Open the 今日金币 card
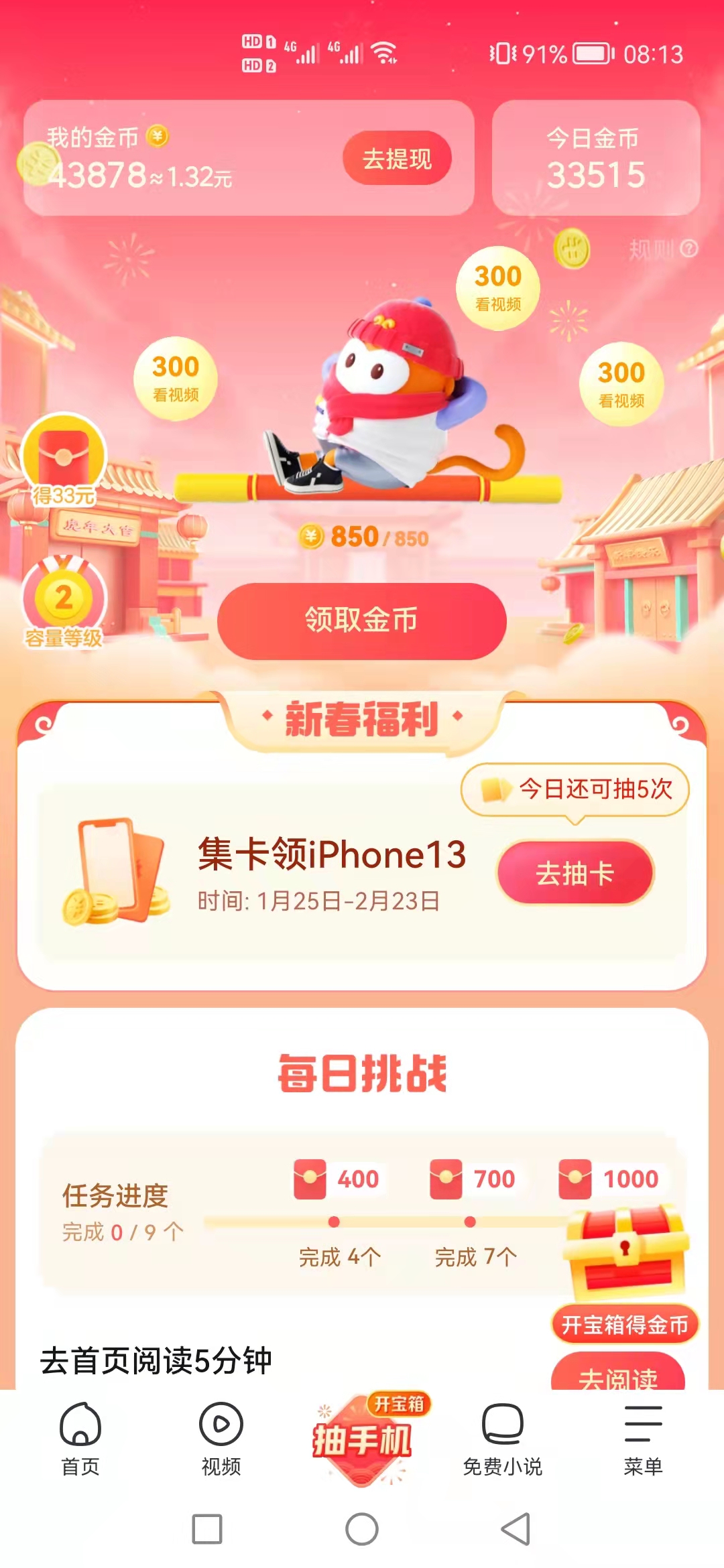Viewport: 724px width, 1568px height. click(595, 158)
